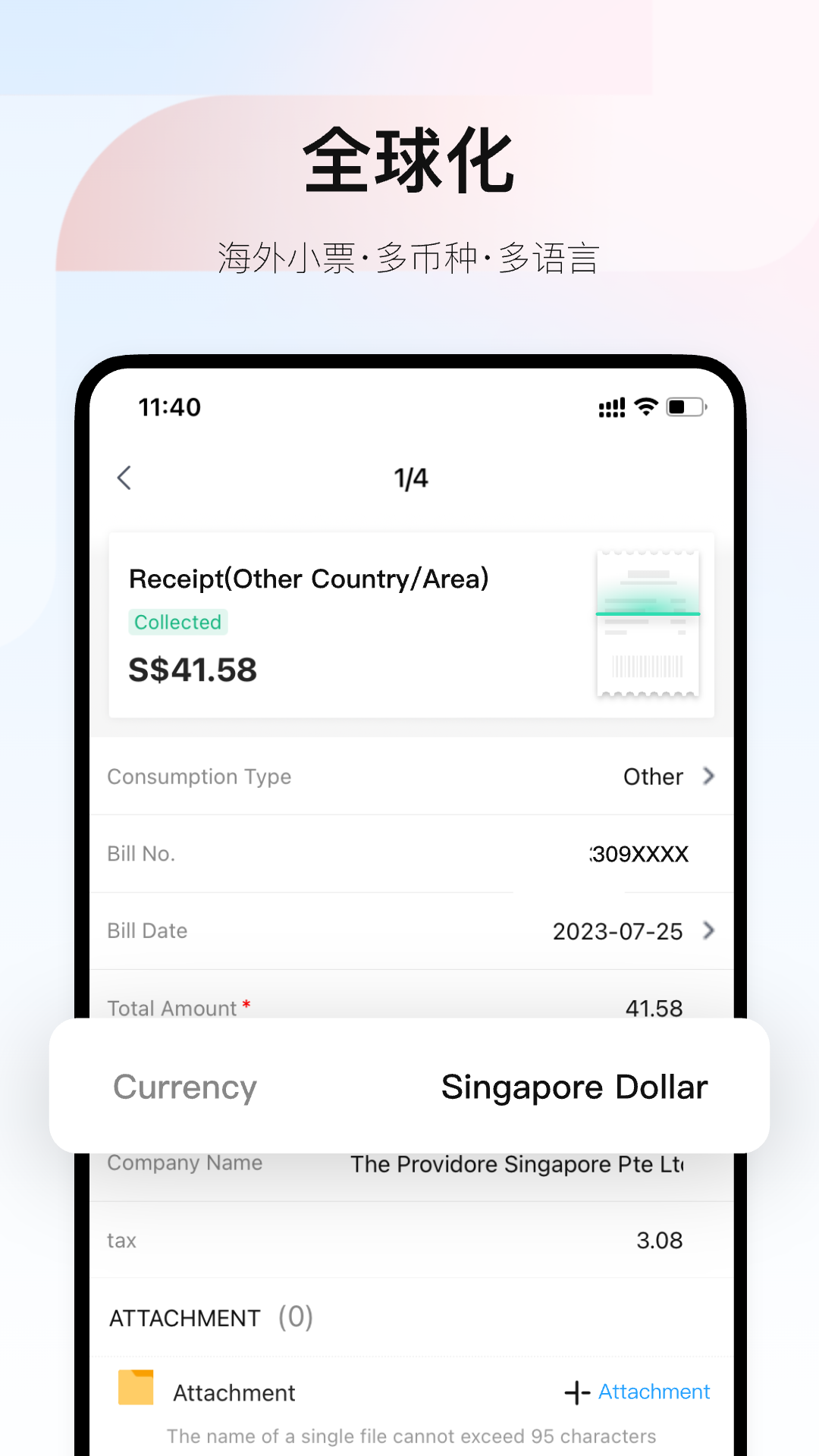
Task: Toggle the Collected status badge
Action: point(178,622)
